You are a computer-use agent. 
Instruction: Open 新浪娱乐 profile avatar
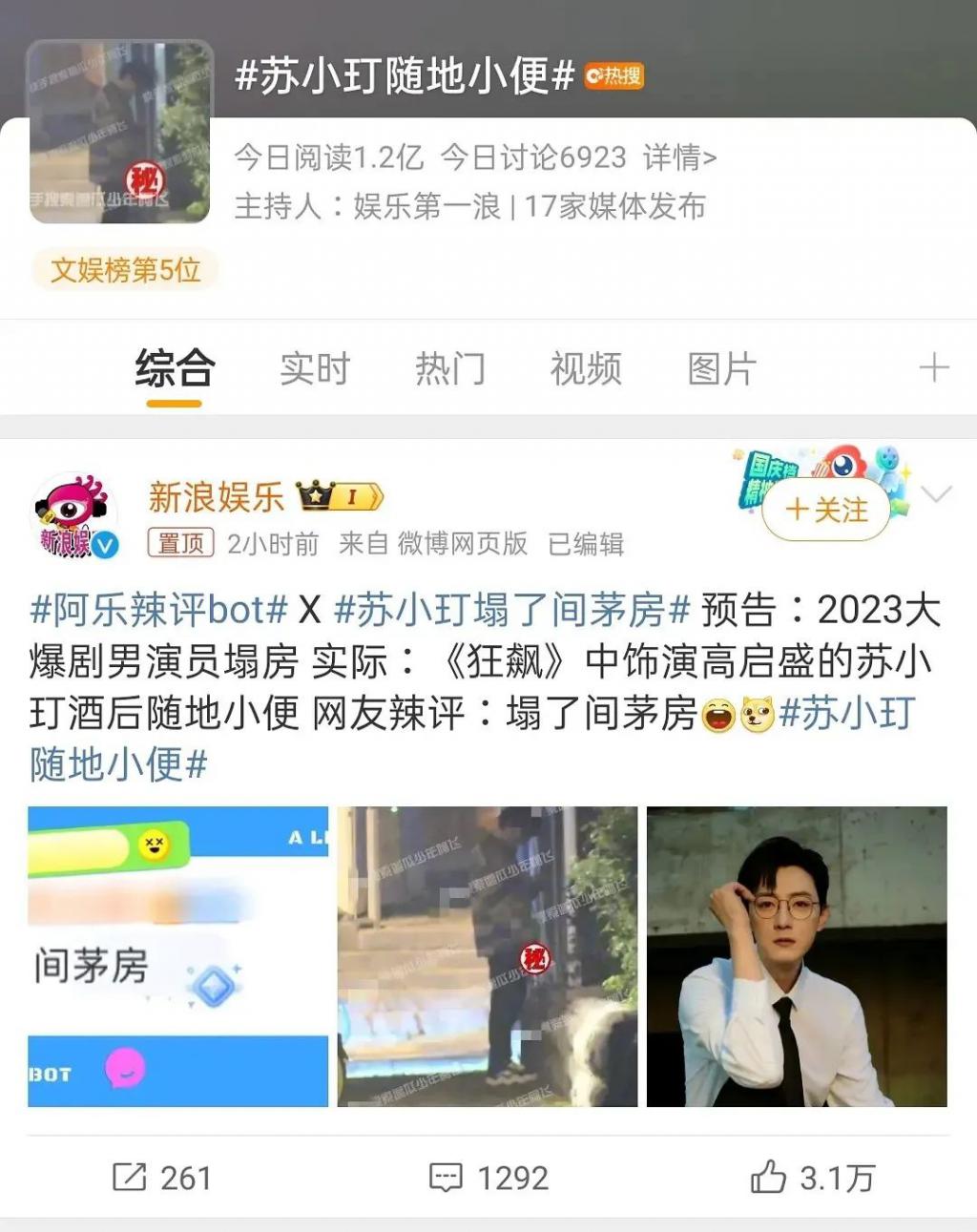[x=74, y=516]
